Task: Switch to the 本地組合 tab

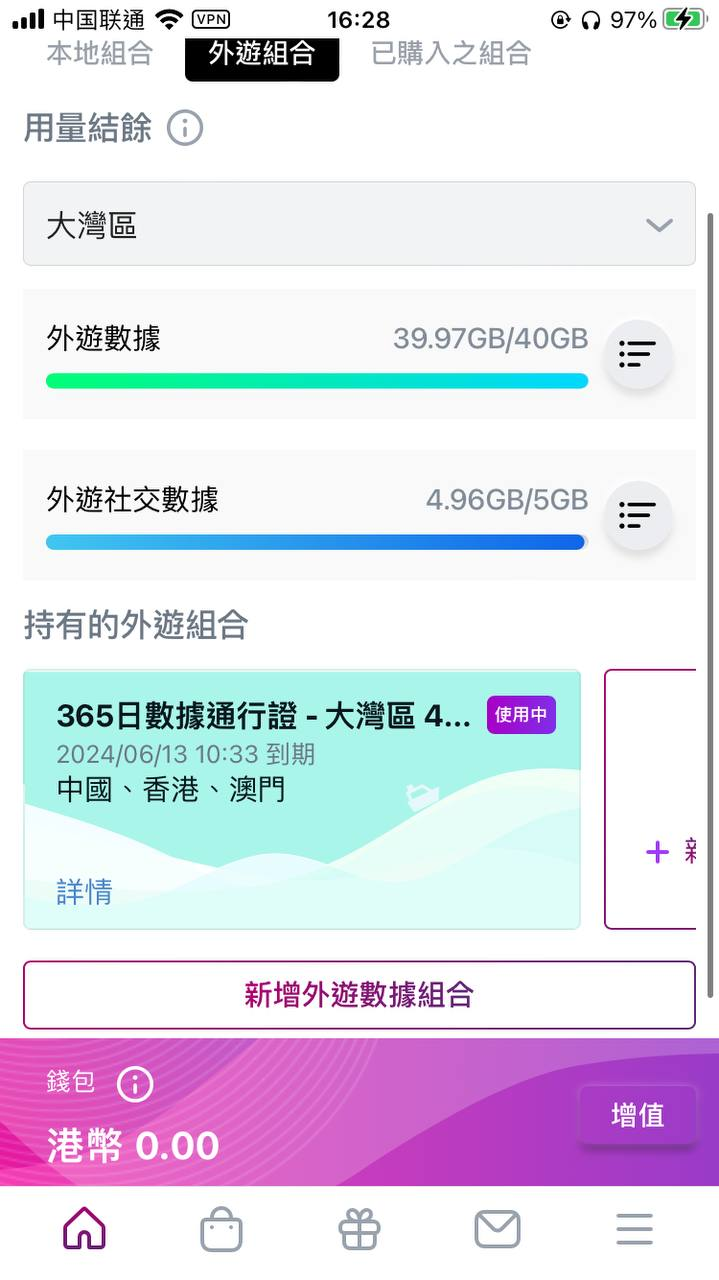Action: click(99, 54)
